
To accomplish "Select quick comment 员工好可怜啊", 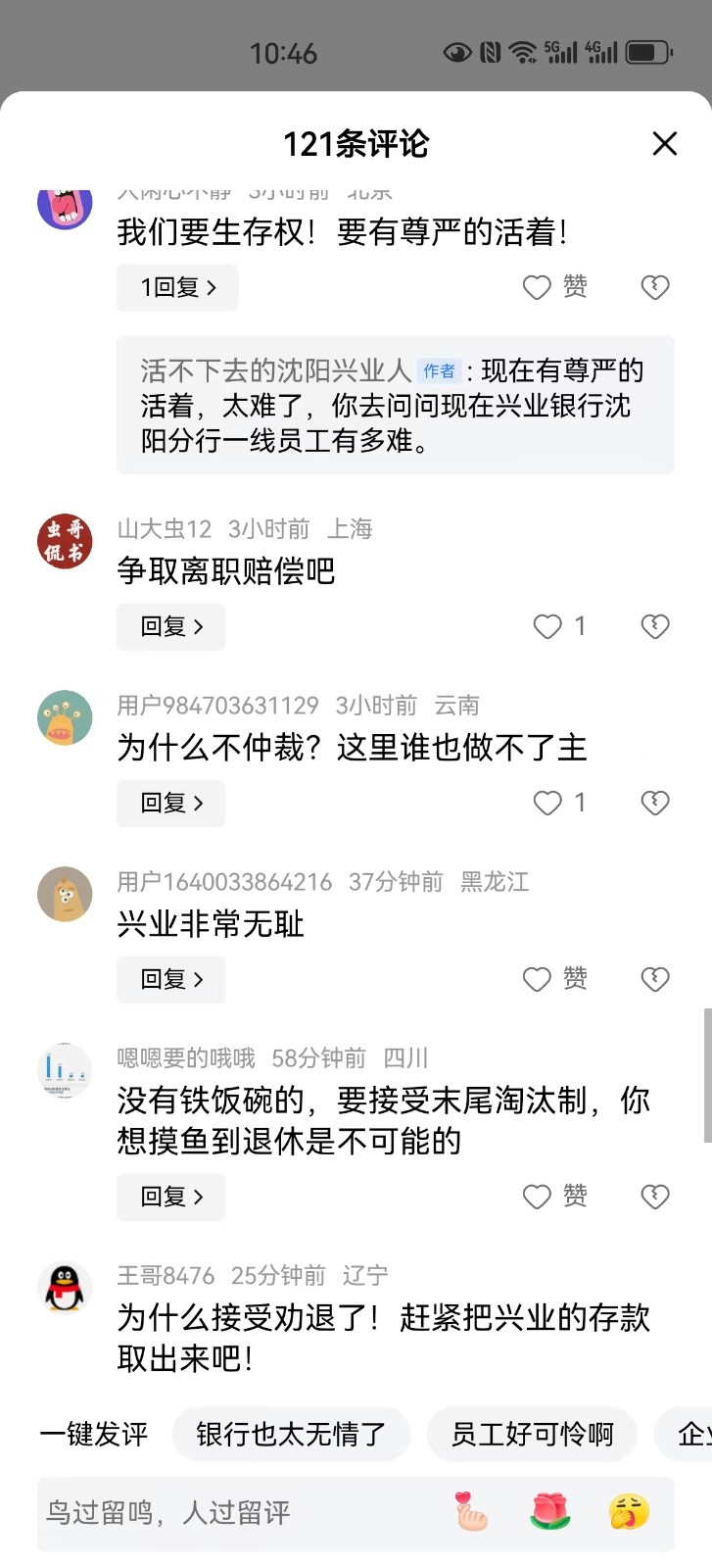I will (x=532, y=1435).
